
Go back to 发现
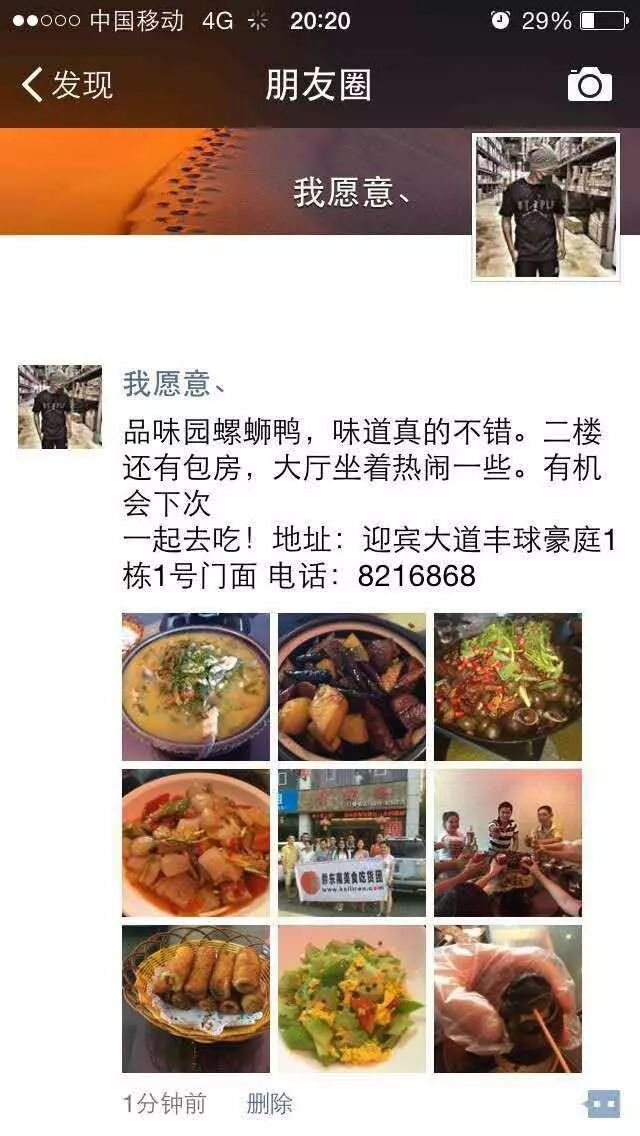coord(67,85)
